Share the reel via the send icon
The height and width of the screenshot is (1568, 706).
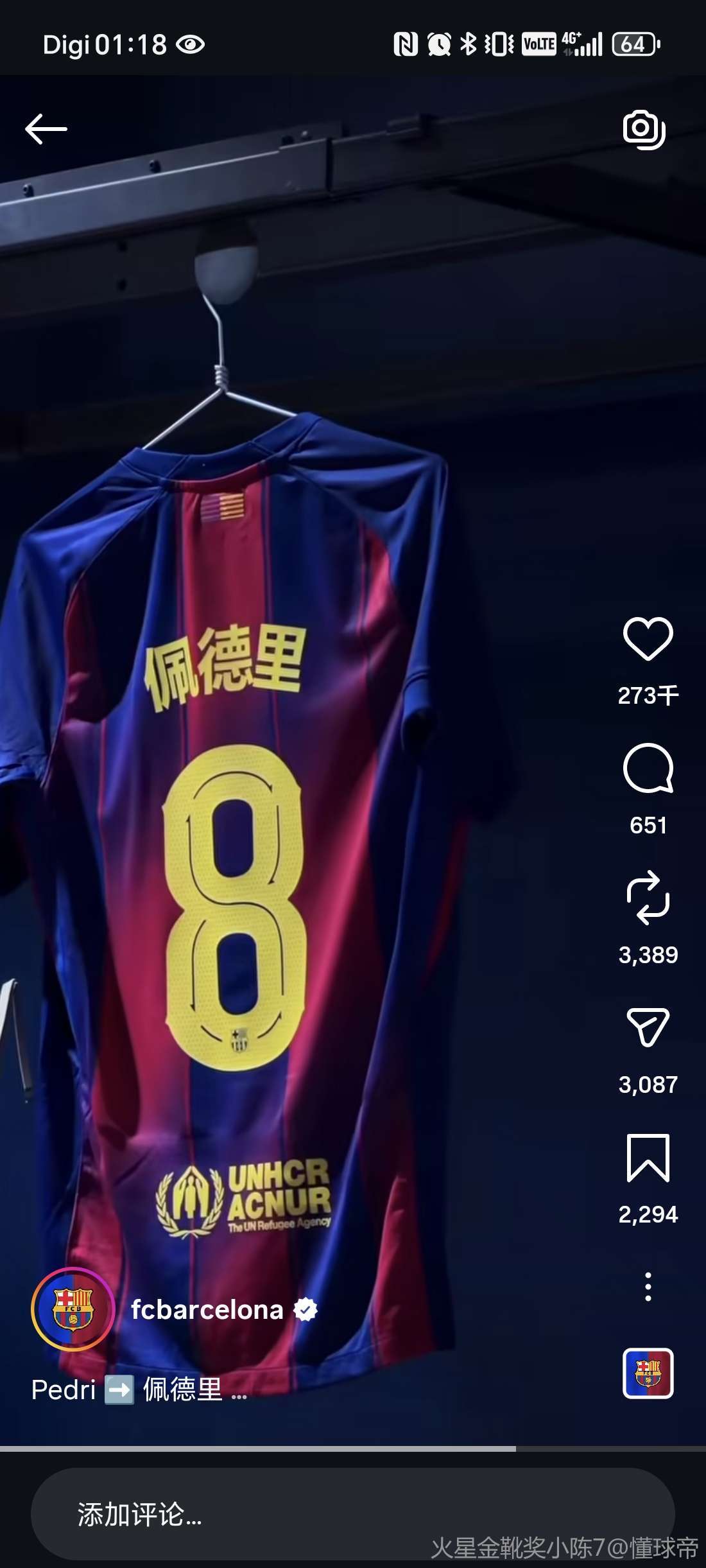(648, 1027)
